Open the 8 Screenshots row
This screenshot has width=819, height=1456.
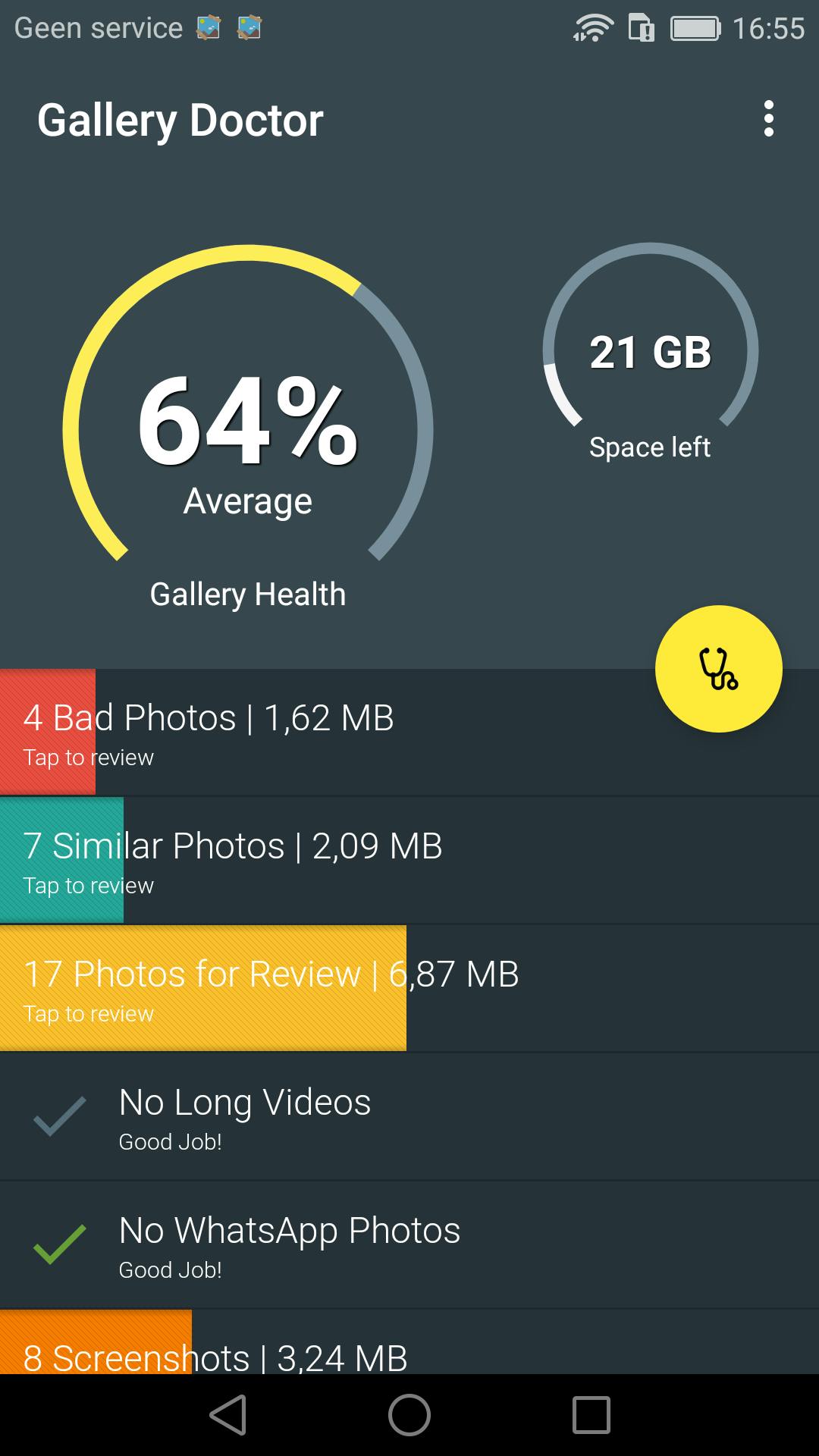(303, 1354)
